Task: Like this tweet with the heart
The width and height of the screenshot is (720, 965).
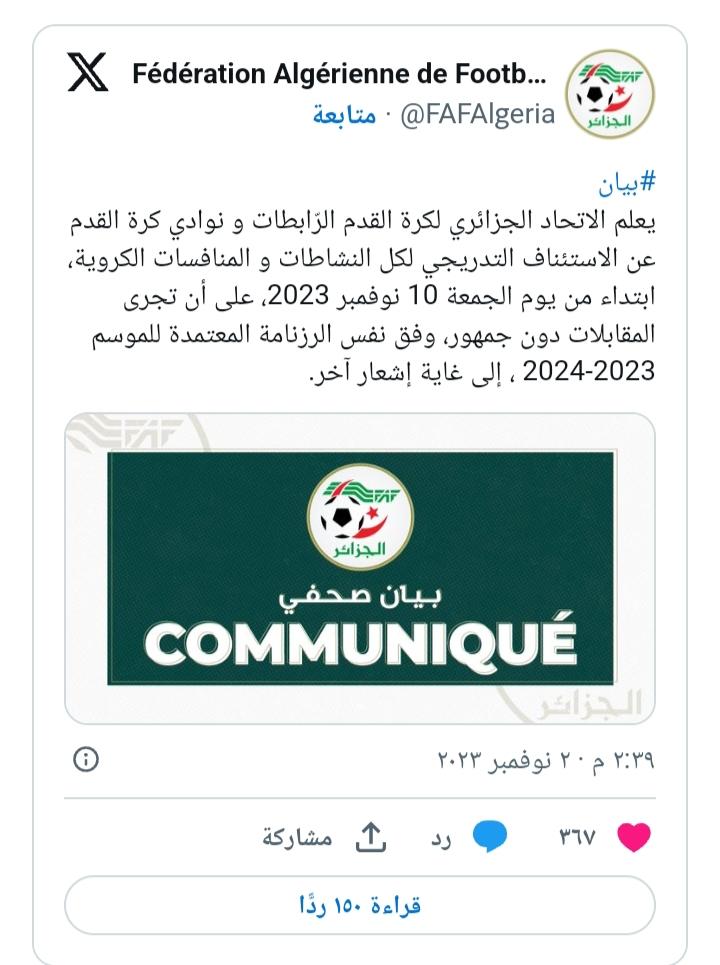Action: [634, 837]
